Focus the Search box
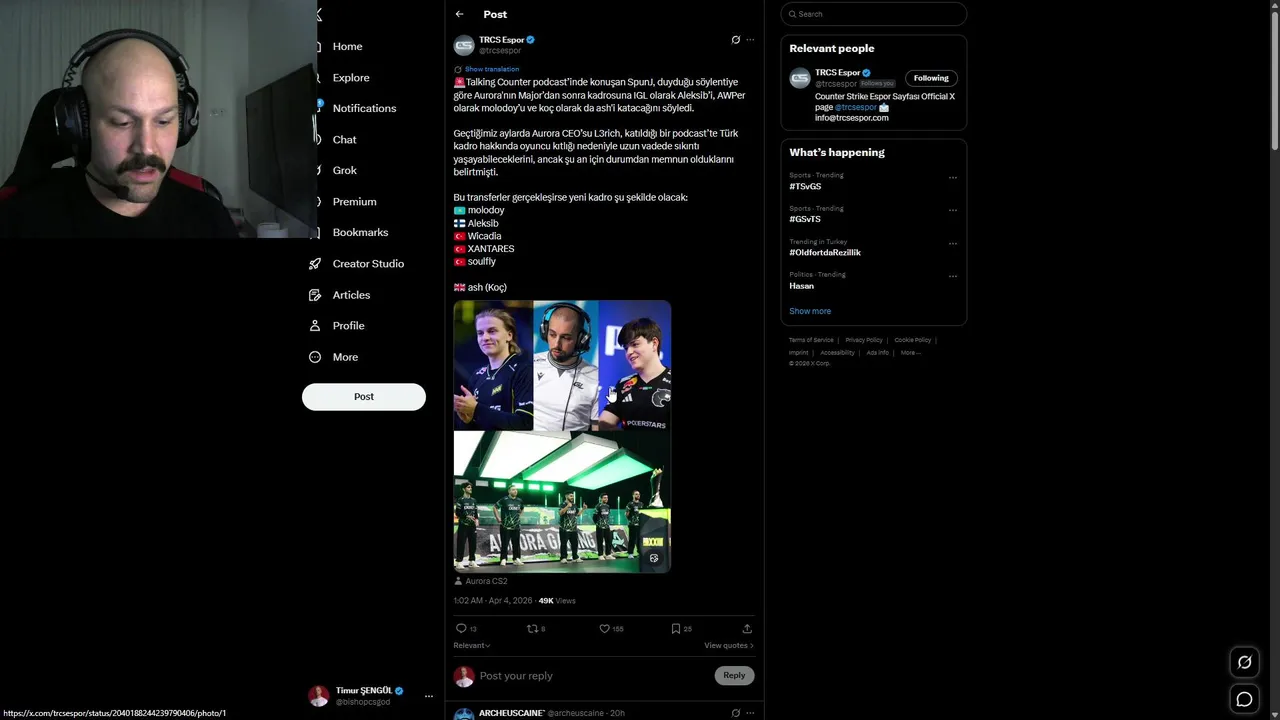 (x=875, y=14)
